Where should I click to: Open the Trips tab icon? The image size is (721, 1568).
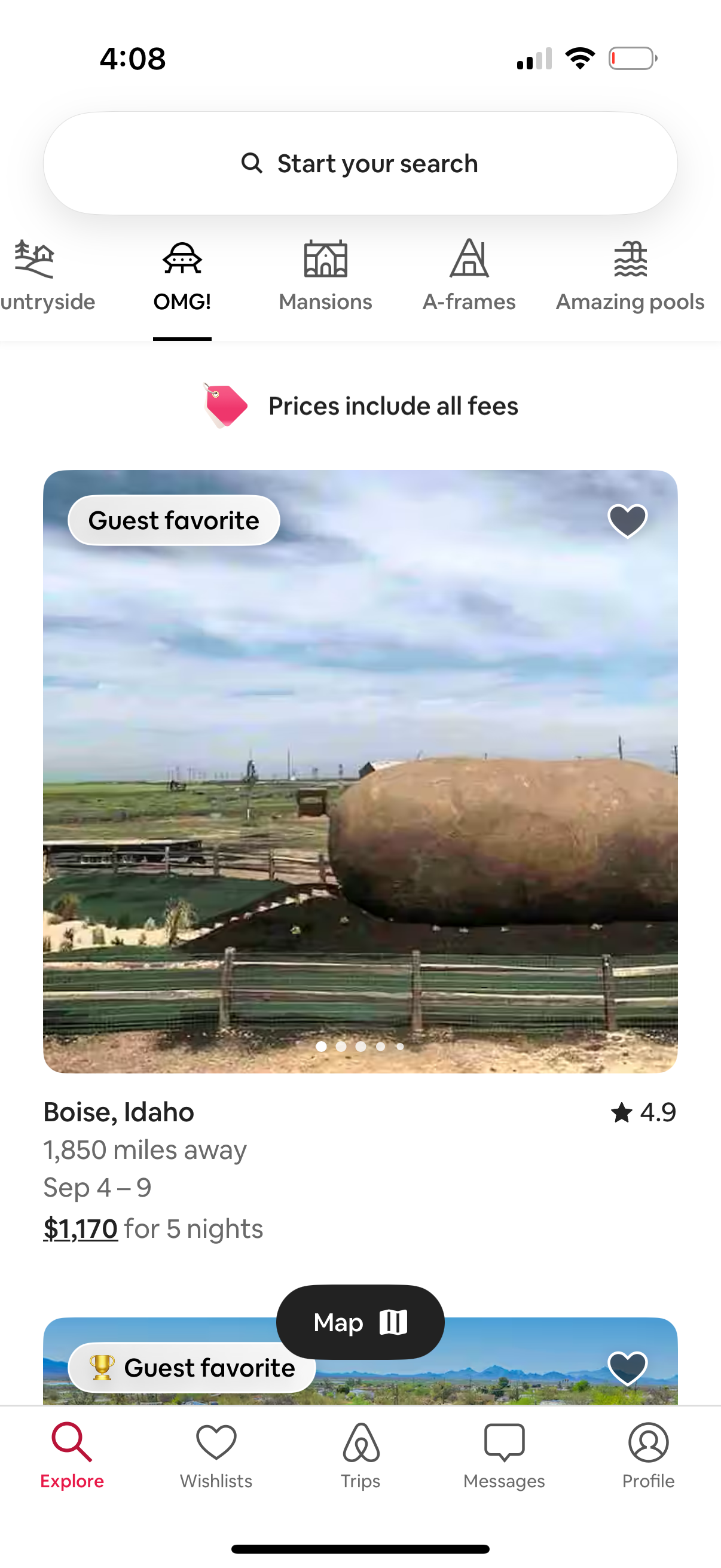pyautogui.click(x=360, y=1444)
